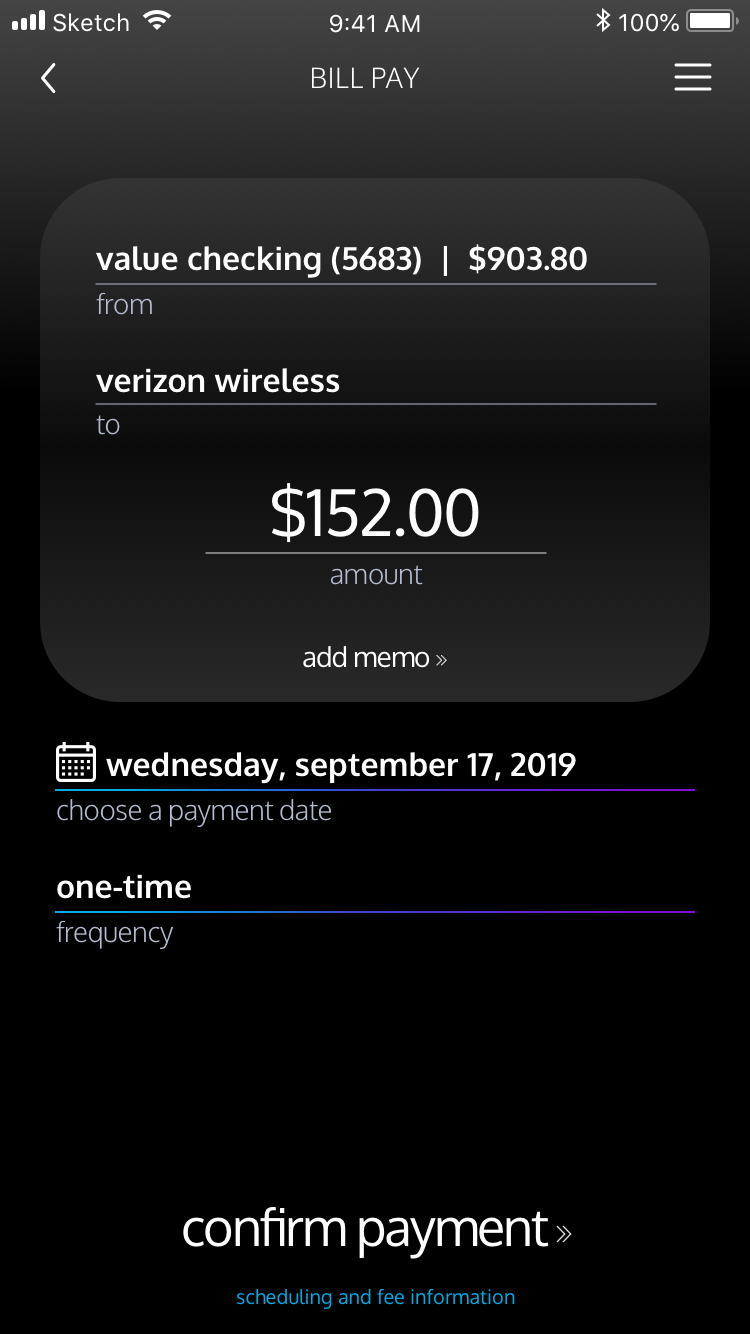Screen dimensions: 750x1334
Task: Change the one-time frequency
Action: (124, 887)
